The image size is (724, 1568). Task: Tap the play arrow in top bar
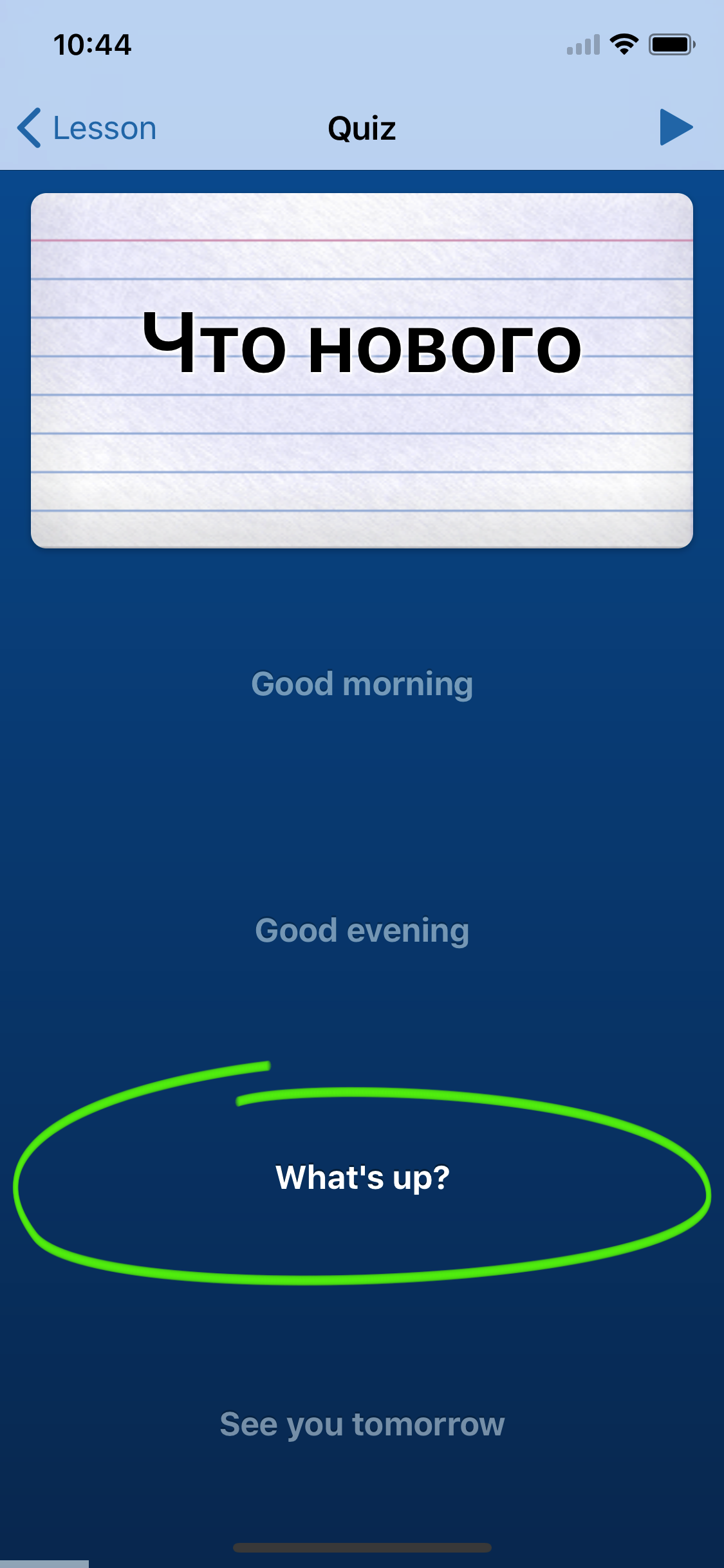(x=676, y=127)
